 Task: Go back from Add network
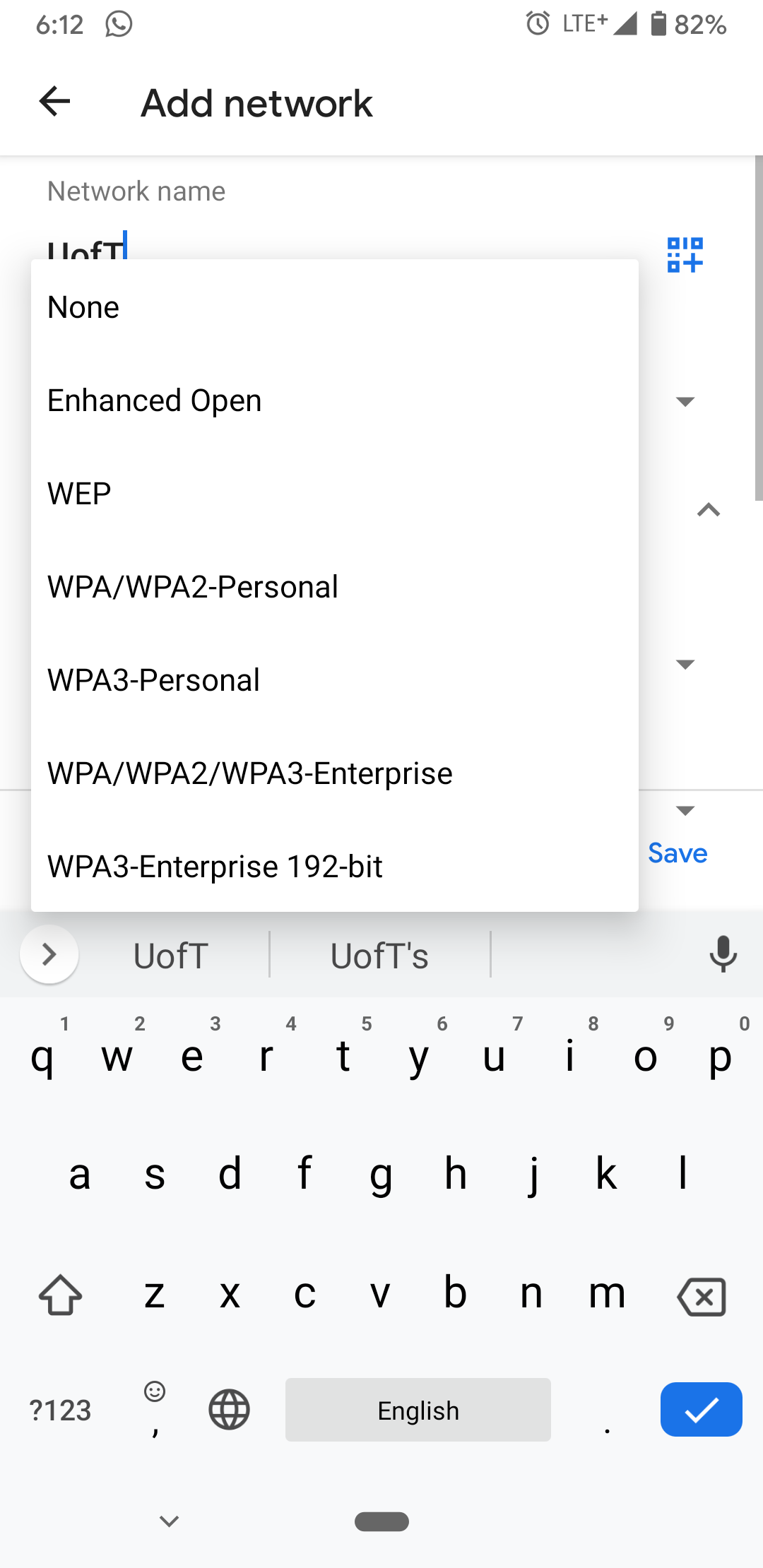tap(54, 102)
